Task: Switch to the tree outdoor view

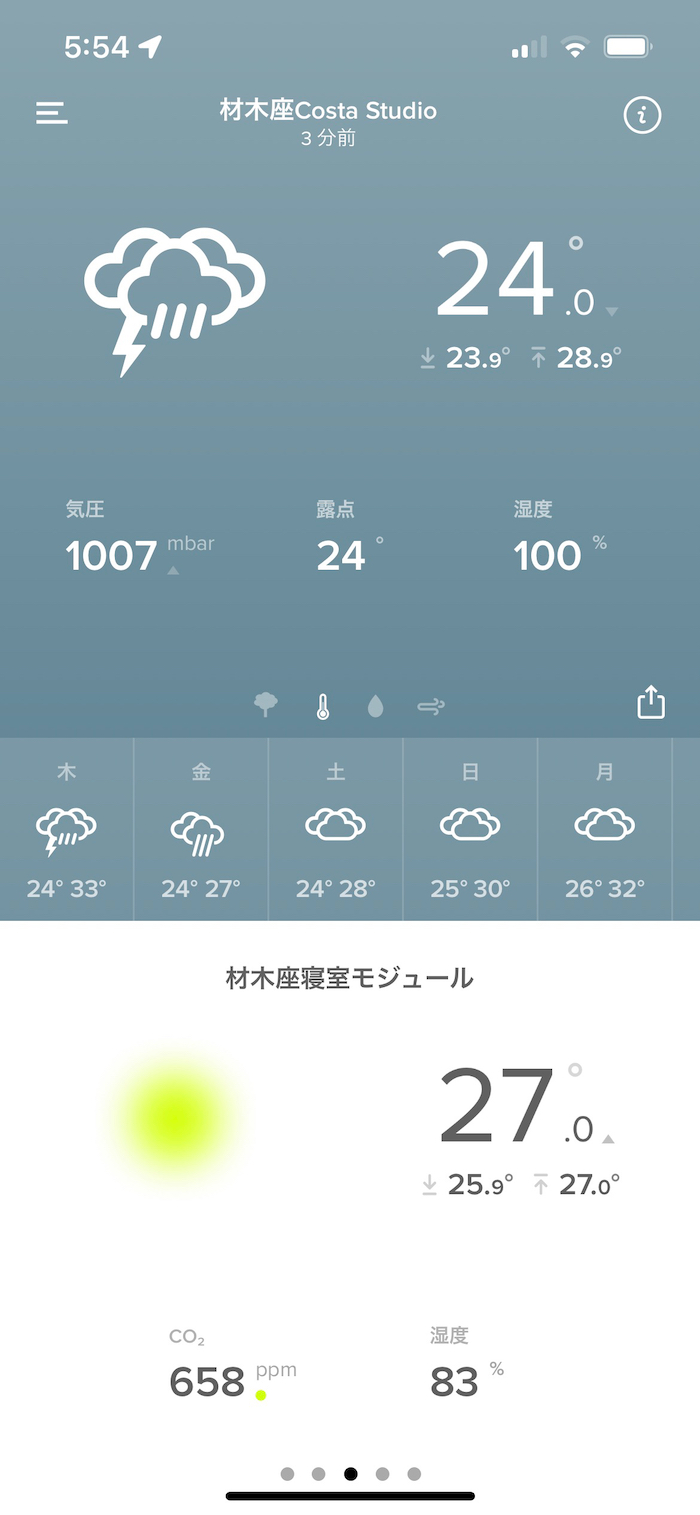Action: (x=266, y=706)
